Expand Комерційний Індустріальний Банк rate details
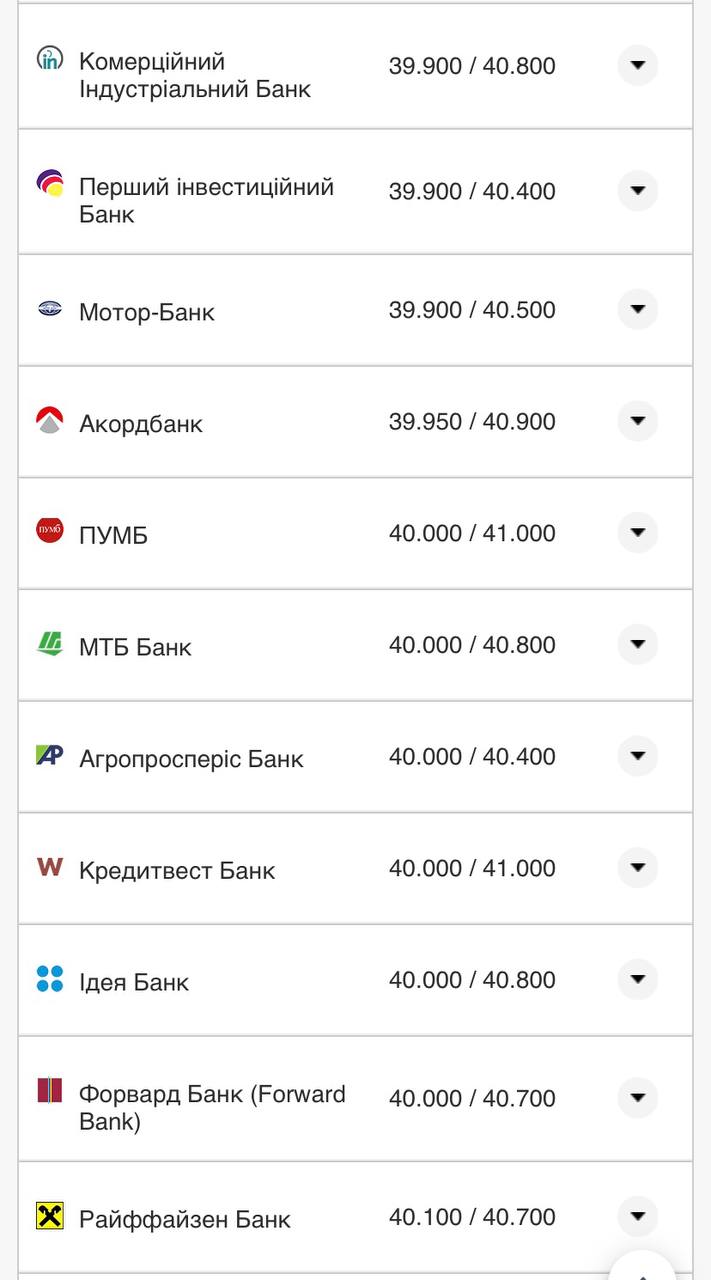This screenshot has height=1280, width=711. tap(637, 66)
